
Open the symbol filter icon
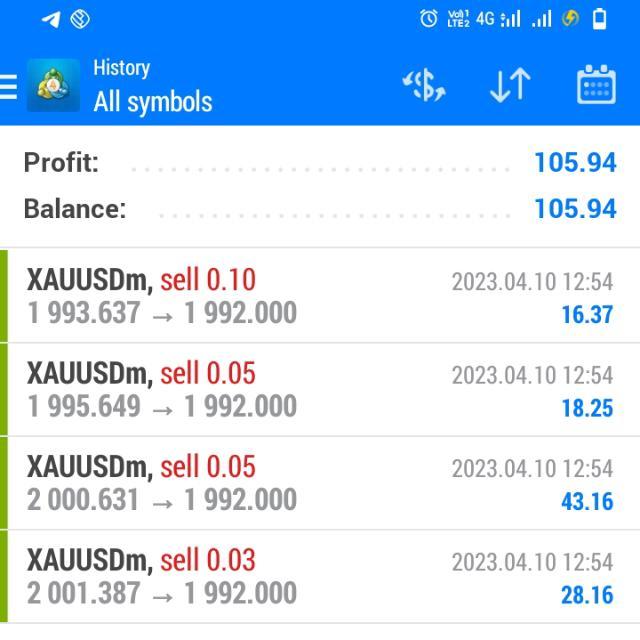(424, 86)
